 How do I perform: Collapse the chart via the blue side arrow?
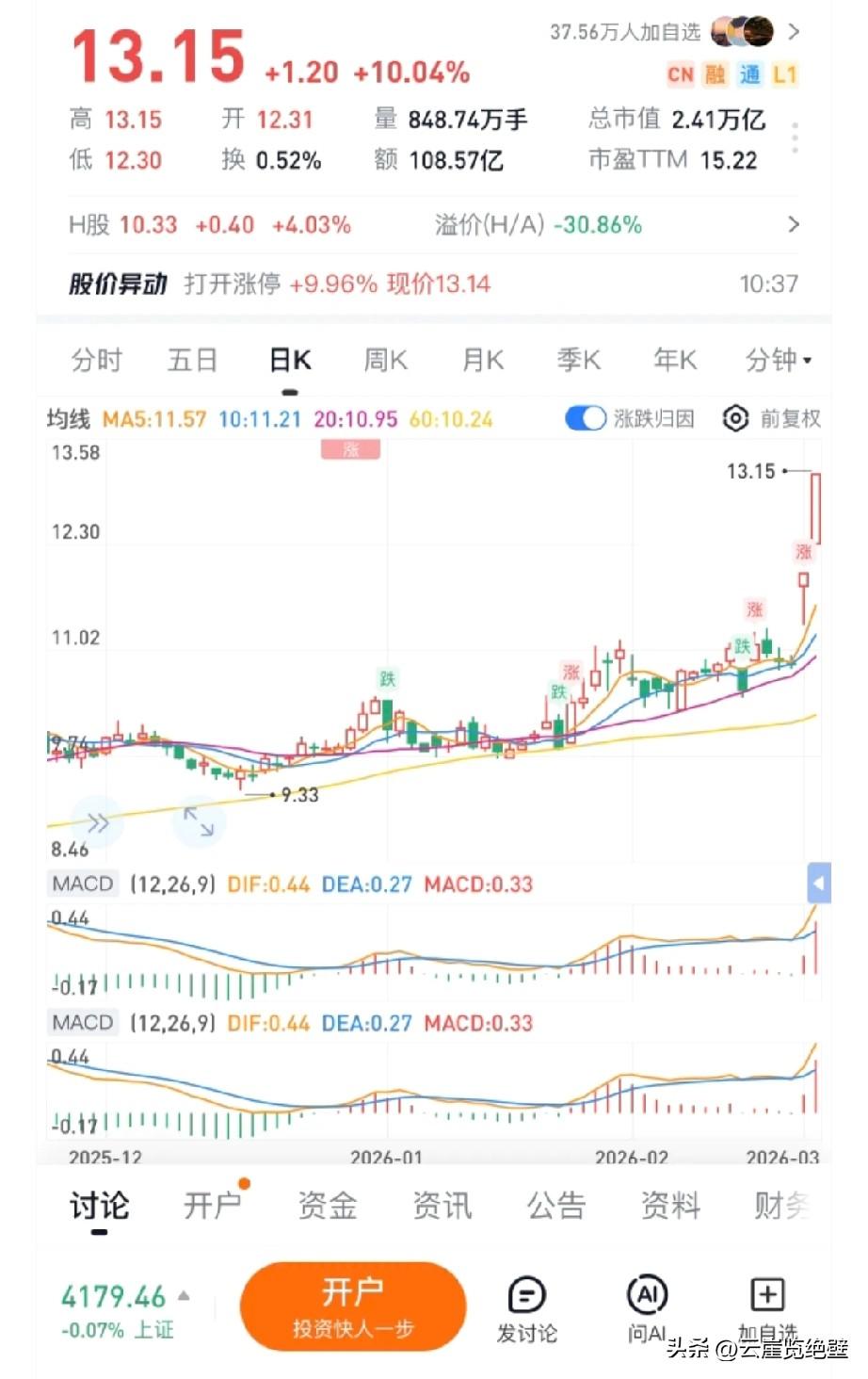pyautogui.click(x=820, y=883)
